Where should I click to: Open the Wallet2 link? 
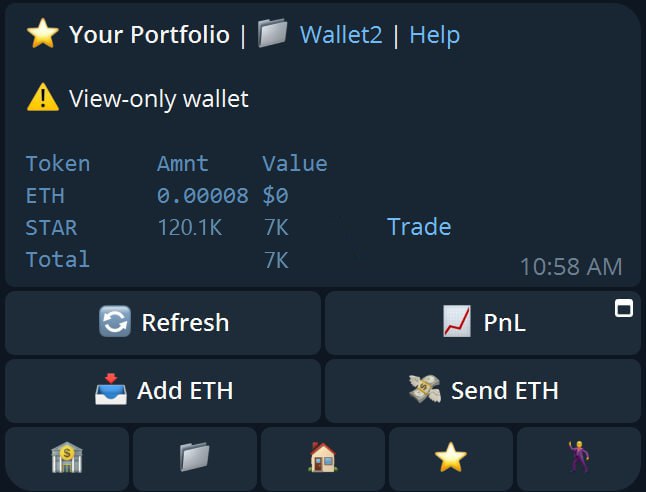click(x=340, y=35)
